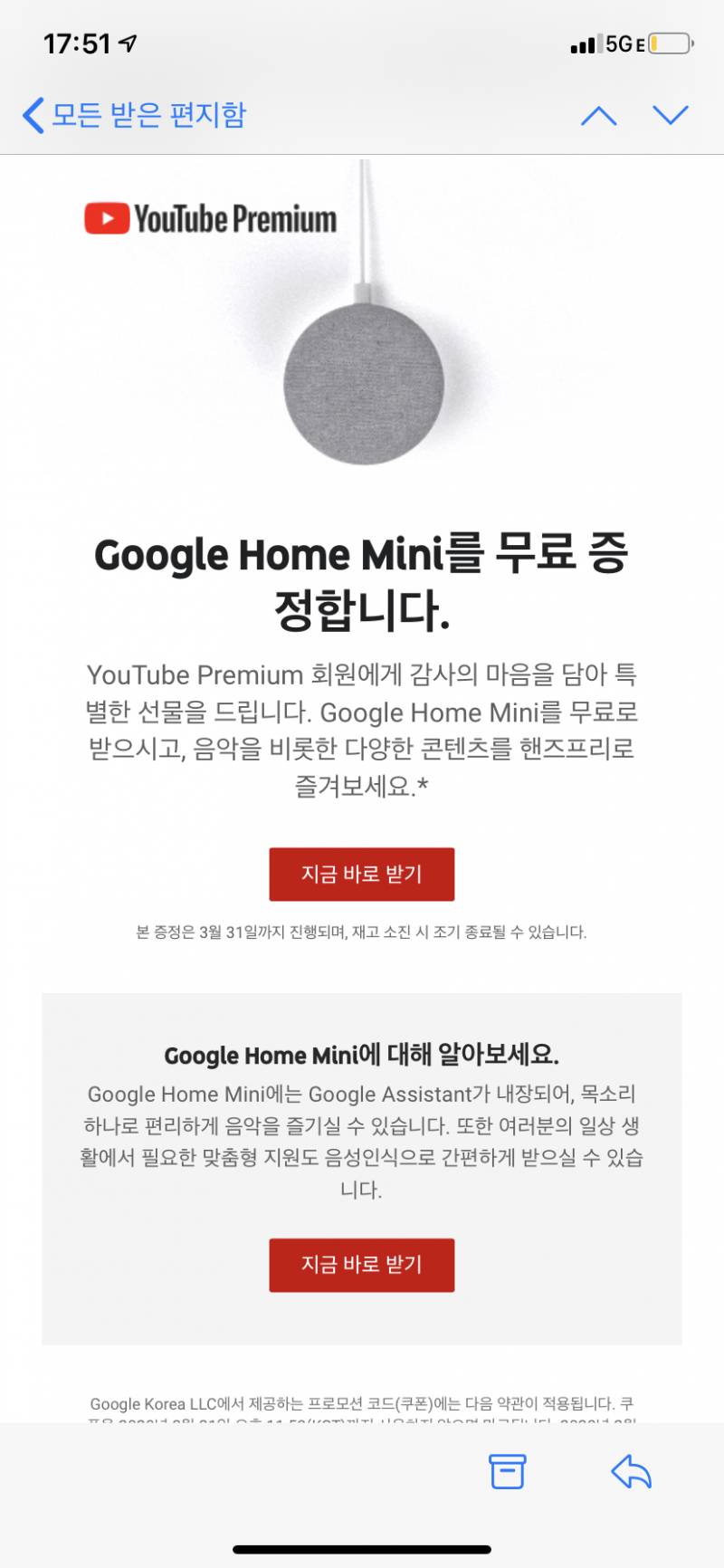Archive this email
This screenshot has height=1568, width=724.
(x=507, y=1472)
